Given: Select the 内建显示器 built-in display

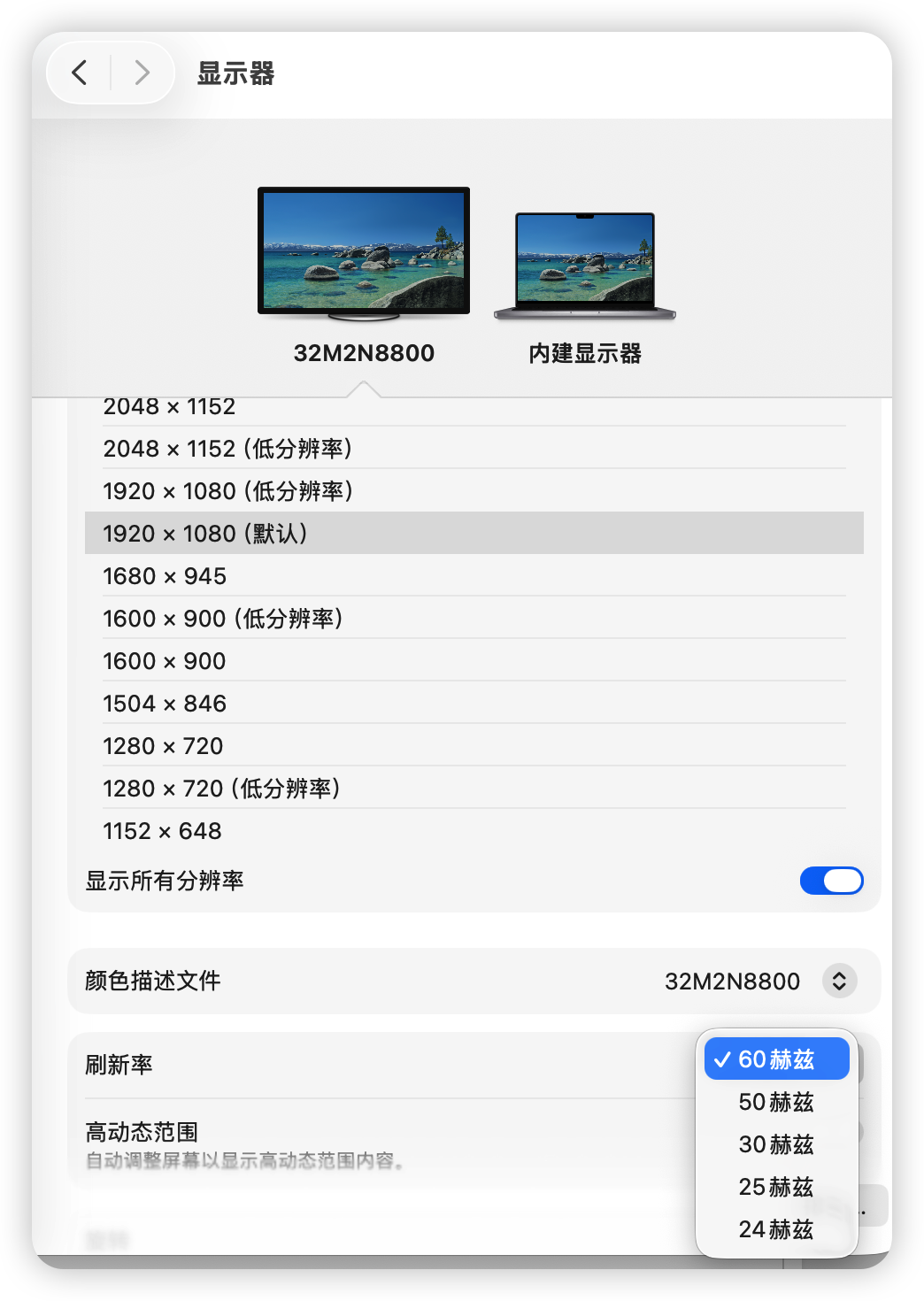Looking at the screenshot, I should (x=585, y=266).
